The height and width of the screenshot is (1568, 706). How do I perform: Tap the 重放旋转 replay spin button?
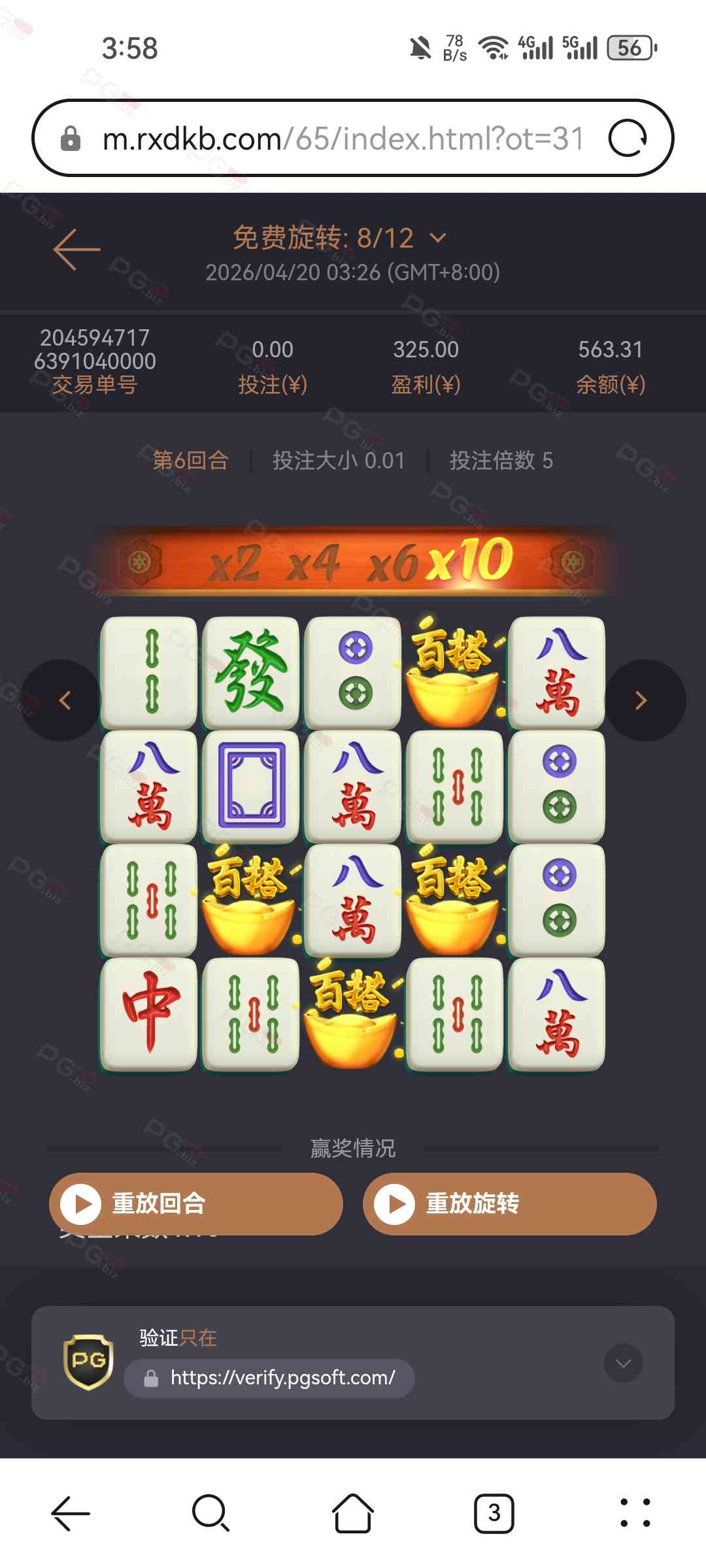point(509,1203)
